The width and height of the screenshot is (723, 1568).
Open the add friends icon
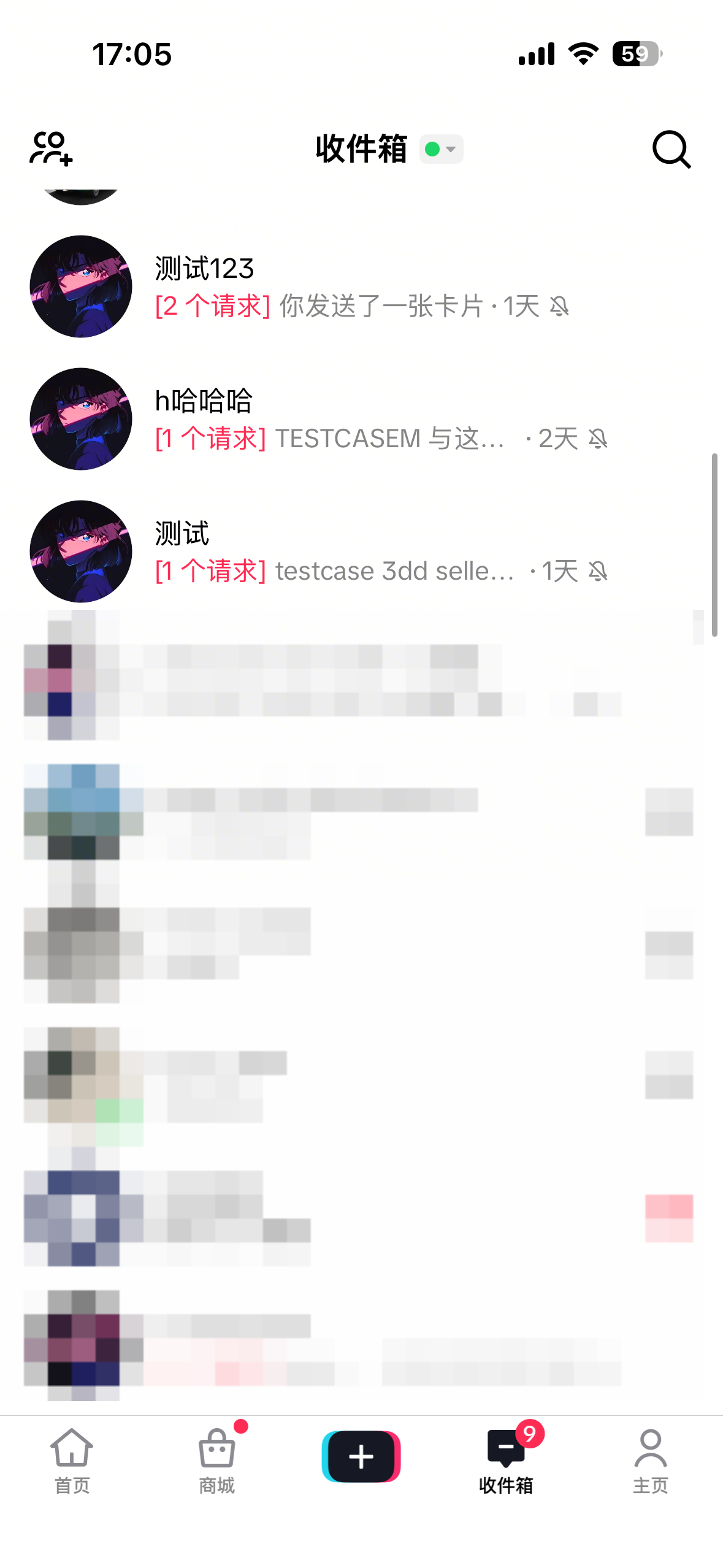[52, 149]
